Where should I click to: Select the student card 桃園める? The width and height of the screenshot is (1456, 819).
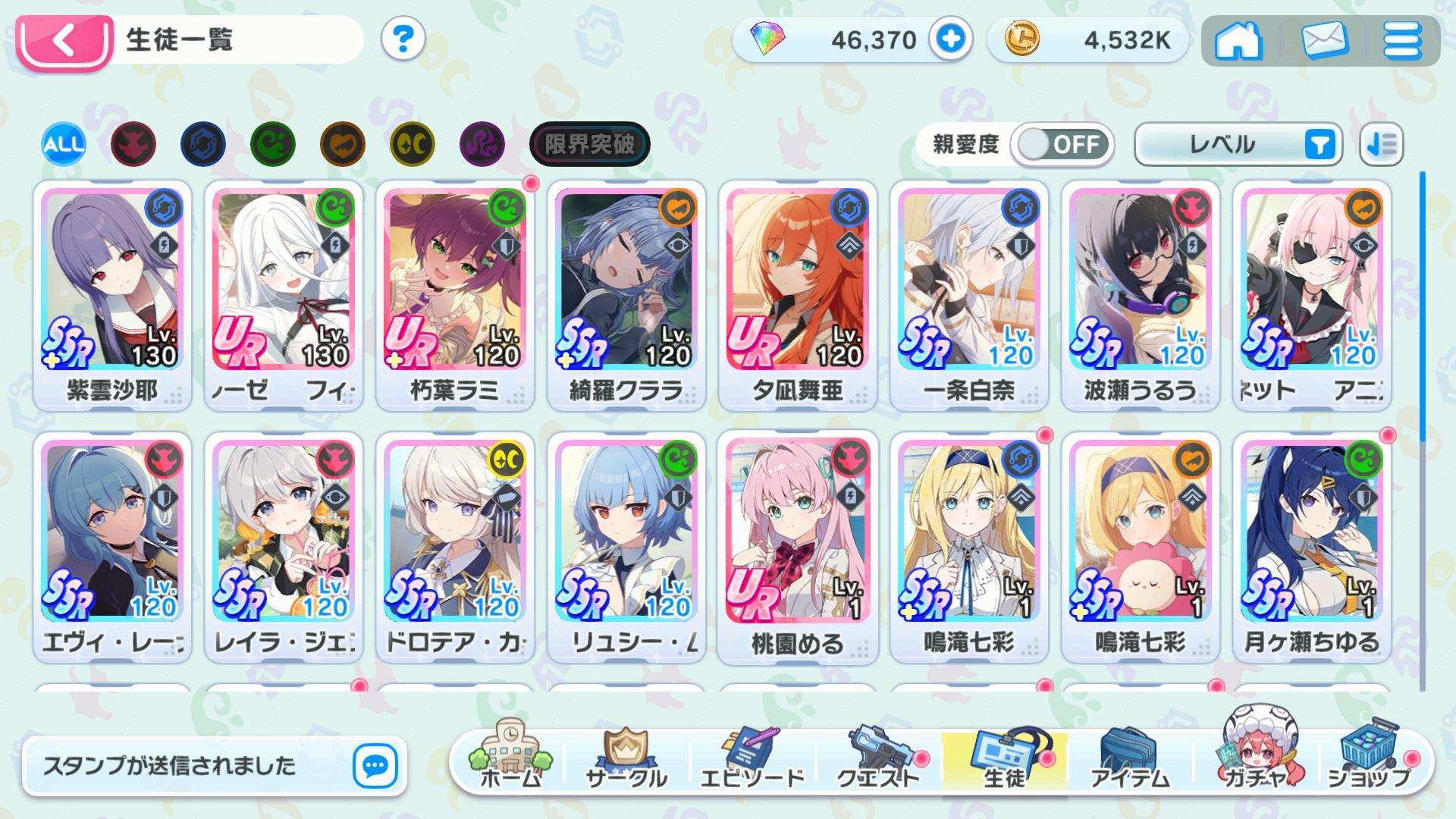798,548
